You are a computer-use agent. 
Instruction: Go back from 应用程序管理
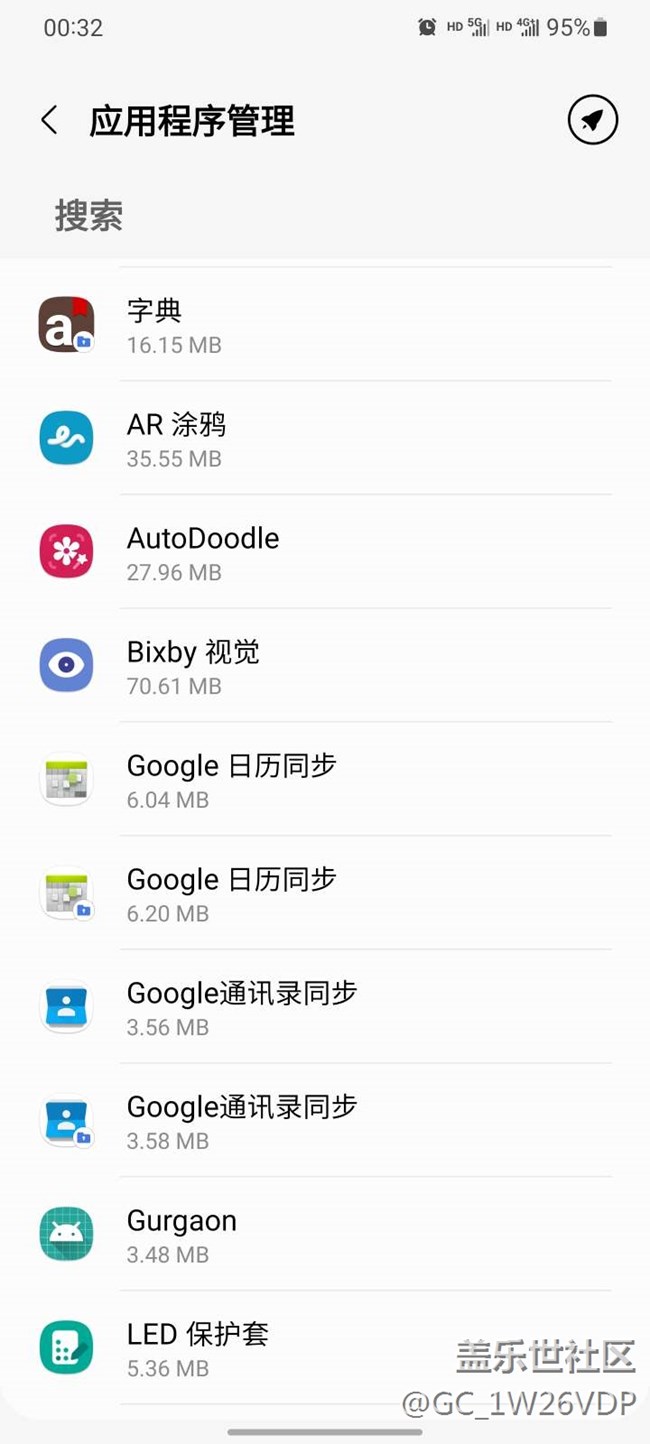click(x=49, y=121)
